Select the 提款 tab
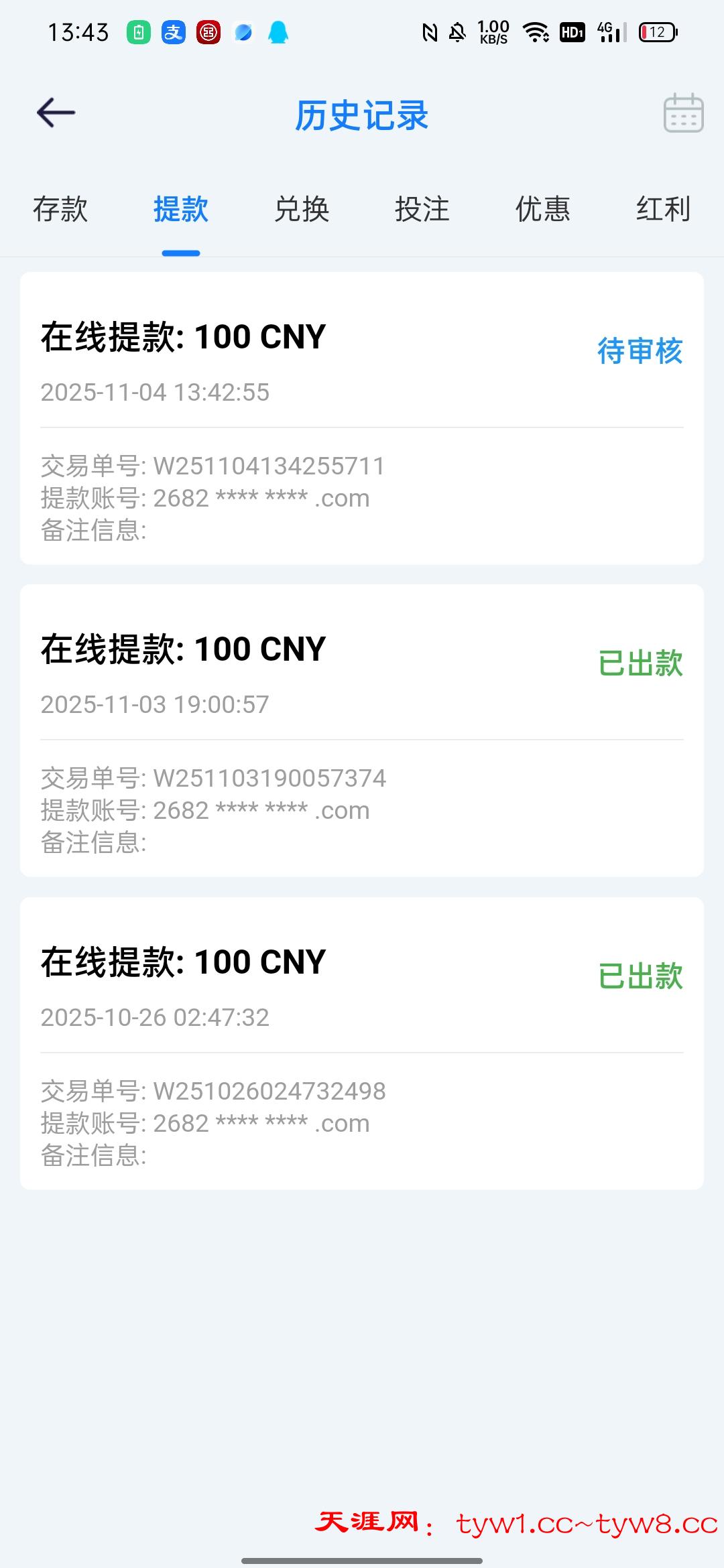The image size is (724, 1568). [x=181, y=209]
